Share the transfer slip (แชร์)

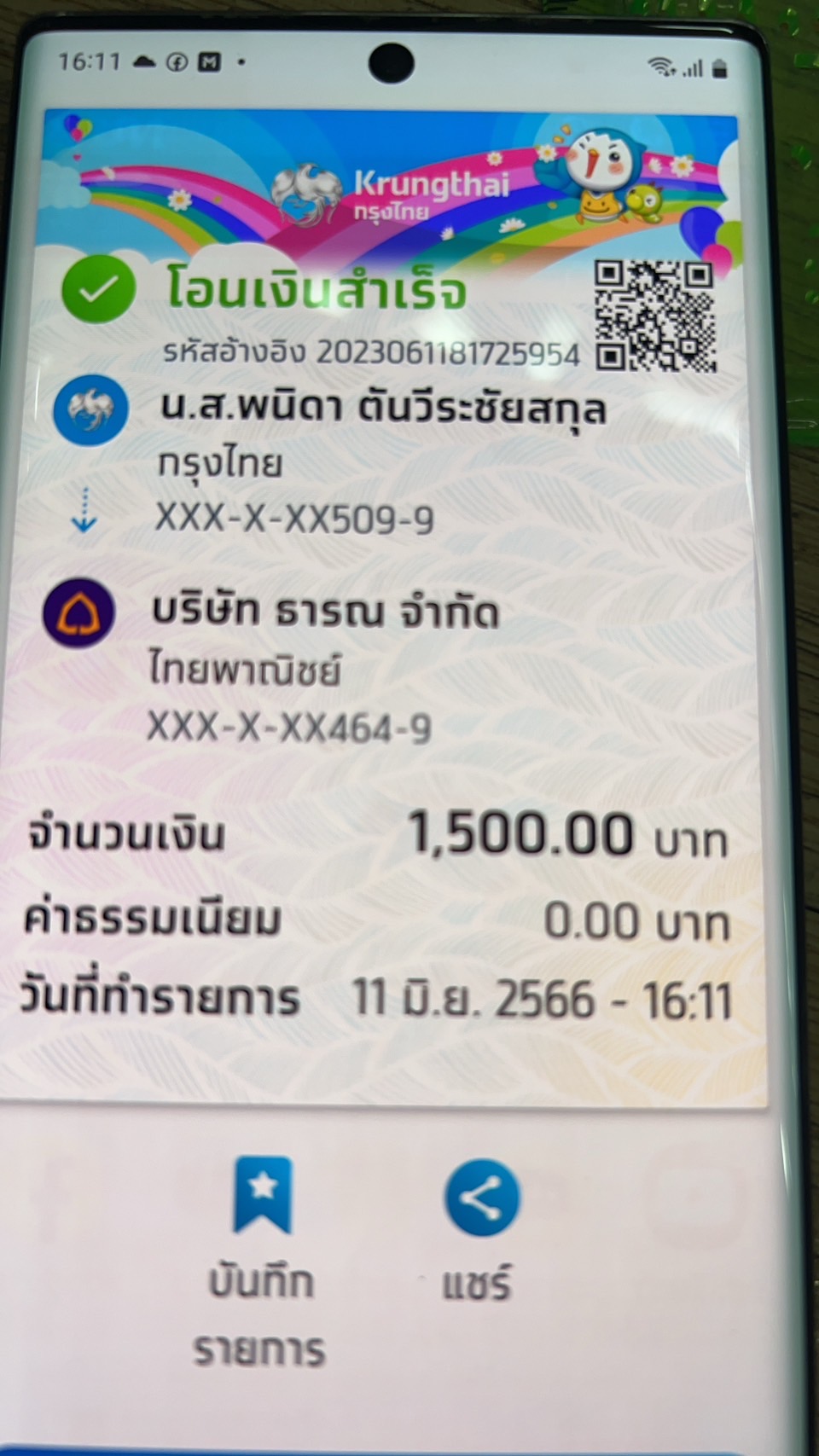click(481, 1198)
